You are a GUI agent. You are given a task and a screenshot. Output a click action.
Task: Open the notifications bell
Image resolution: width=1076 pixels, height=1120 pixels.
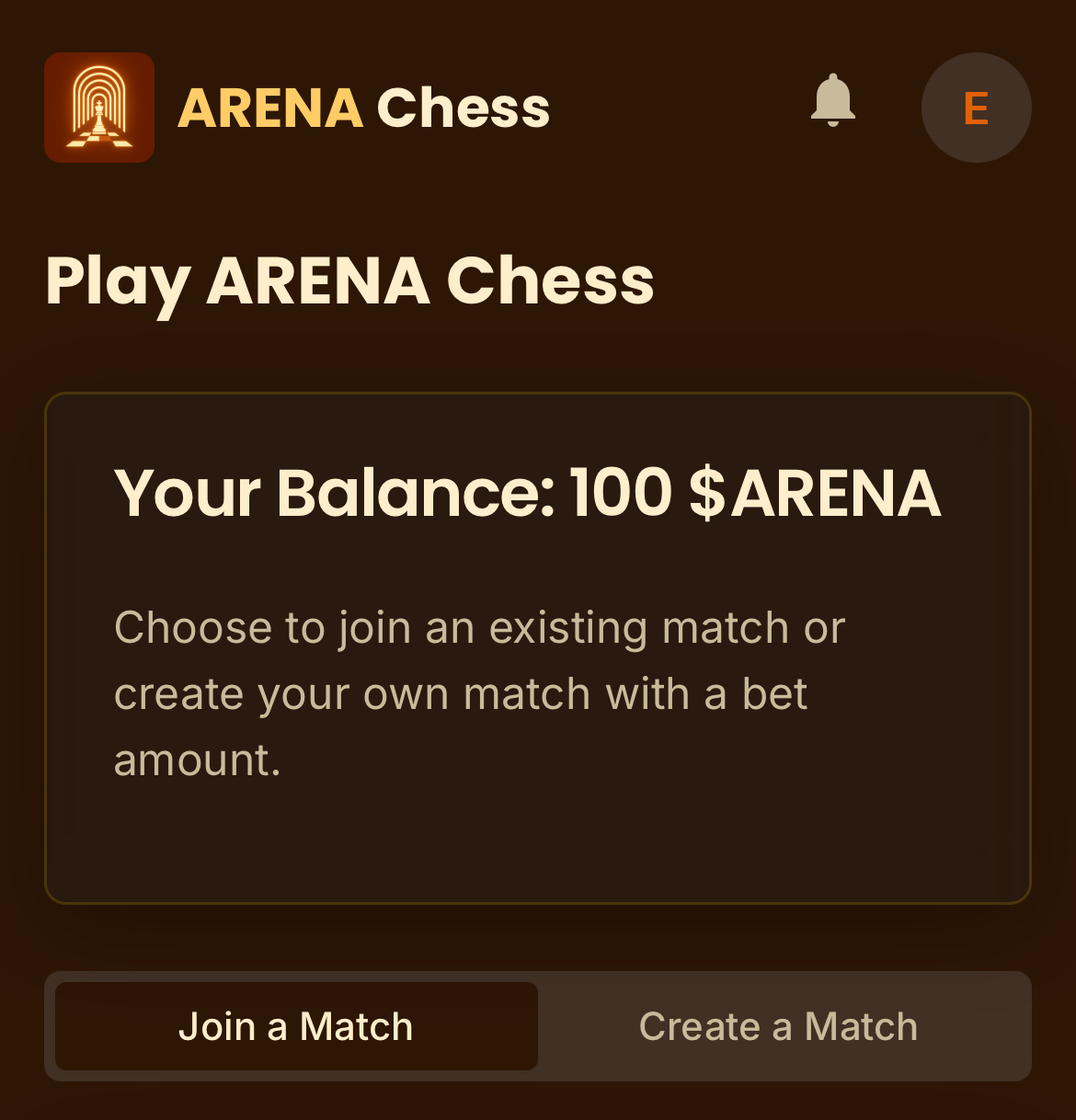click(x=833, y=101)
